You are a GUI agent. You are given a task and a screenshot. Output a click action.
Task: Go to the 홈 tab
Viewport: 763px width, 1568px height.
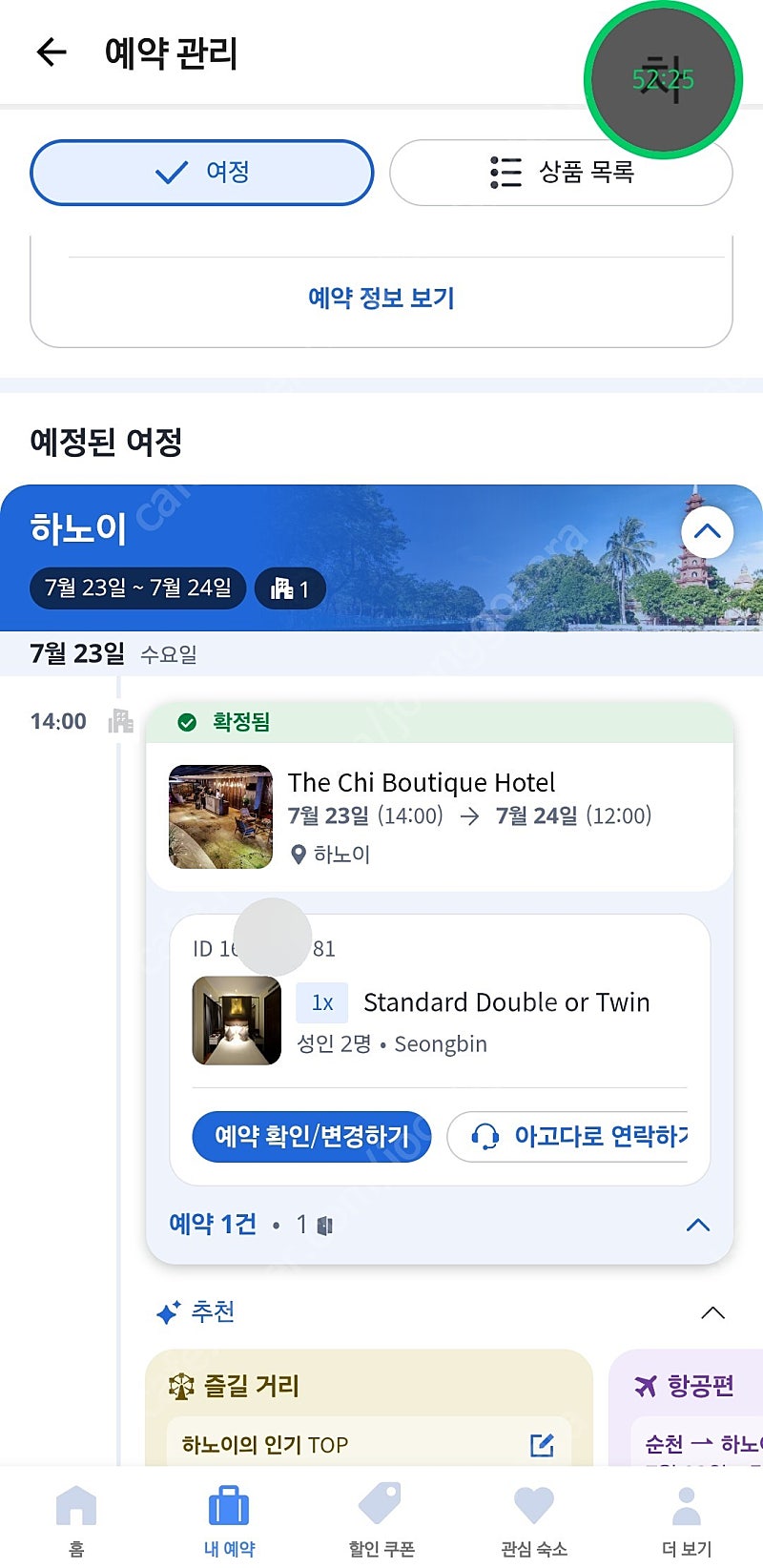76,1519
